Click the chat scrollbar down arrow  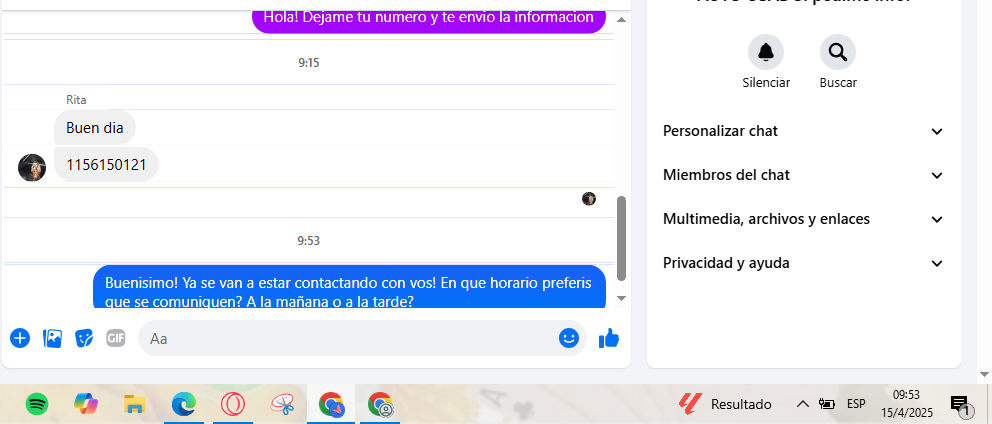coord(622,298)
